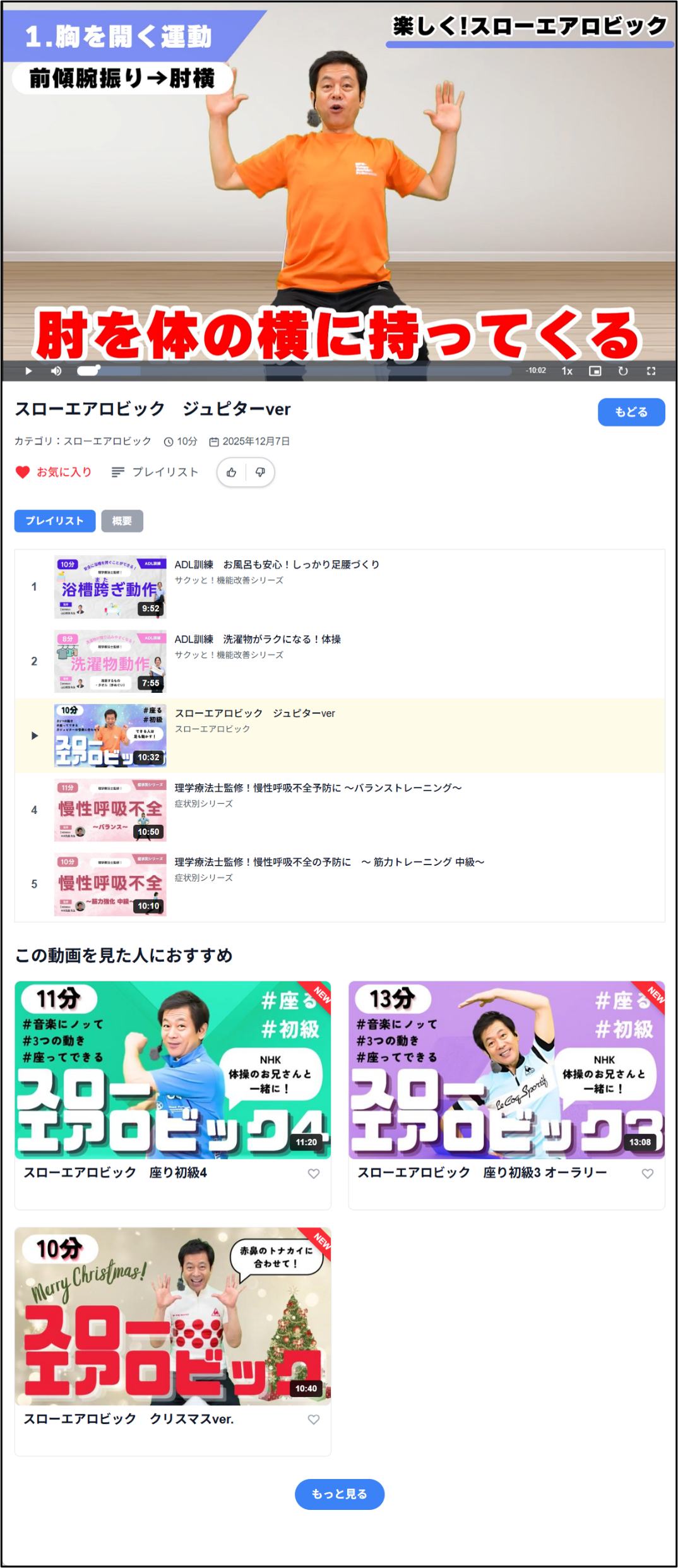Tap もどる button to go back
This screenshot has width=678, height=1568.
tap(631, 412)
